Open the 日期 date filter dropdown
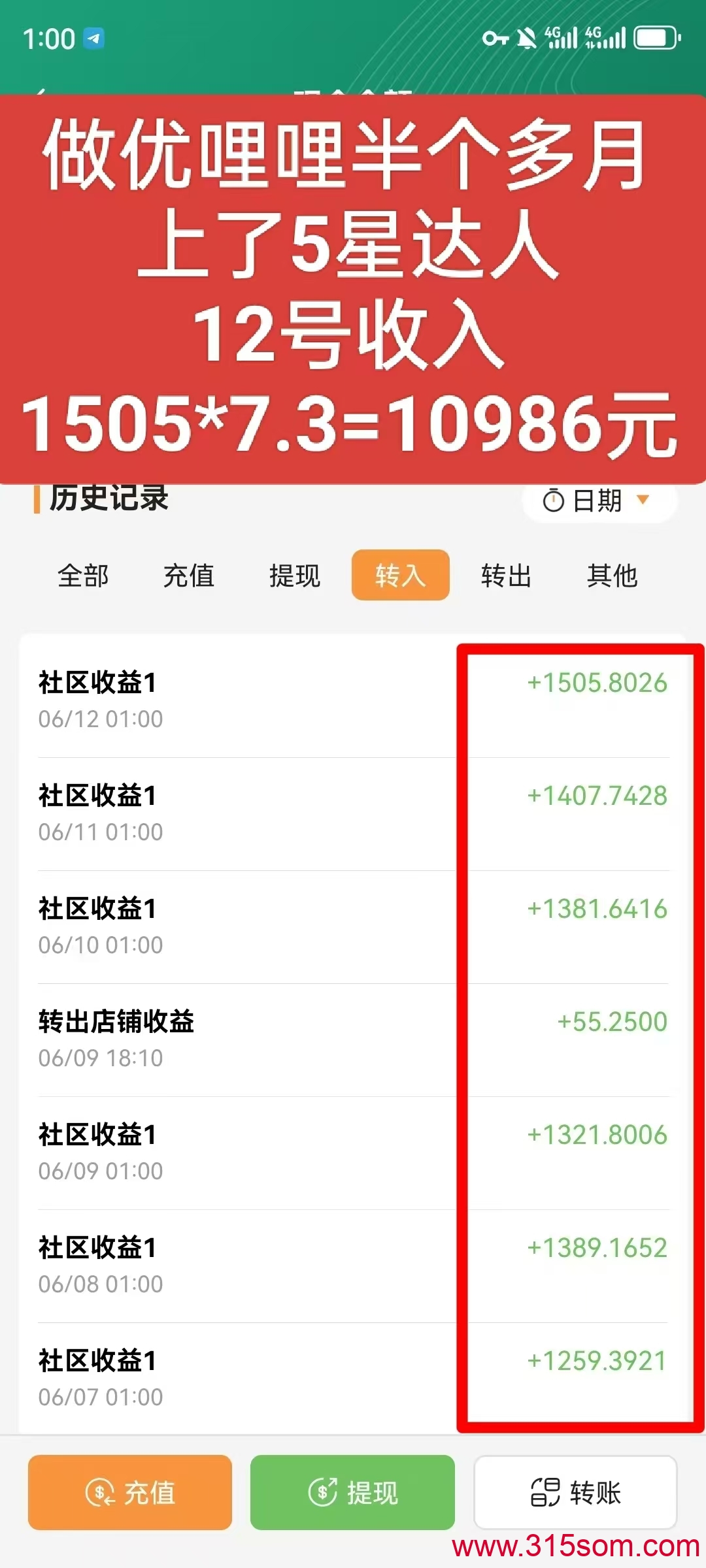The width and height of the screenshot is (706, 1568). (x=599, y=501)
